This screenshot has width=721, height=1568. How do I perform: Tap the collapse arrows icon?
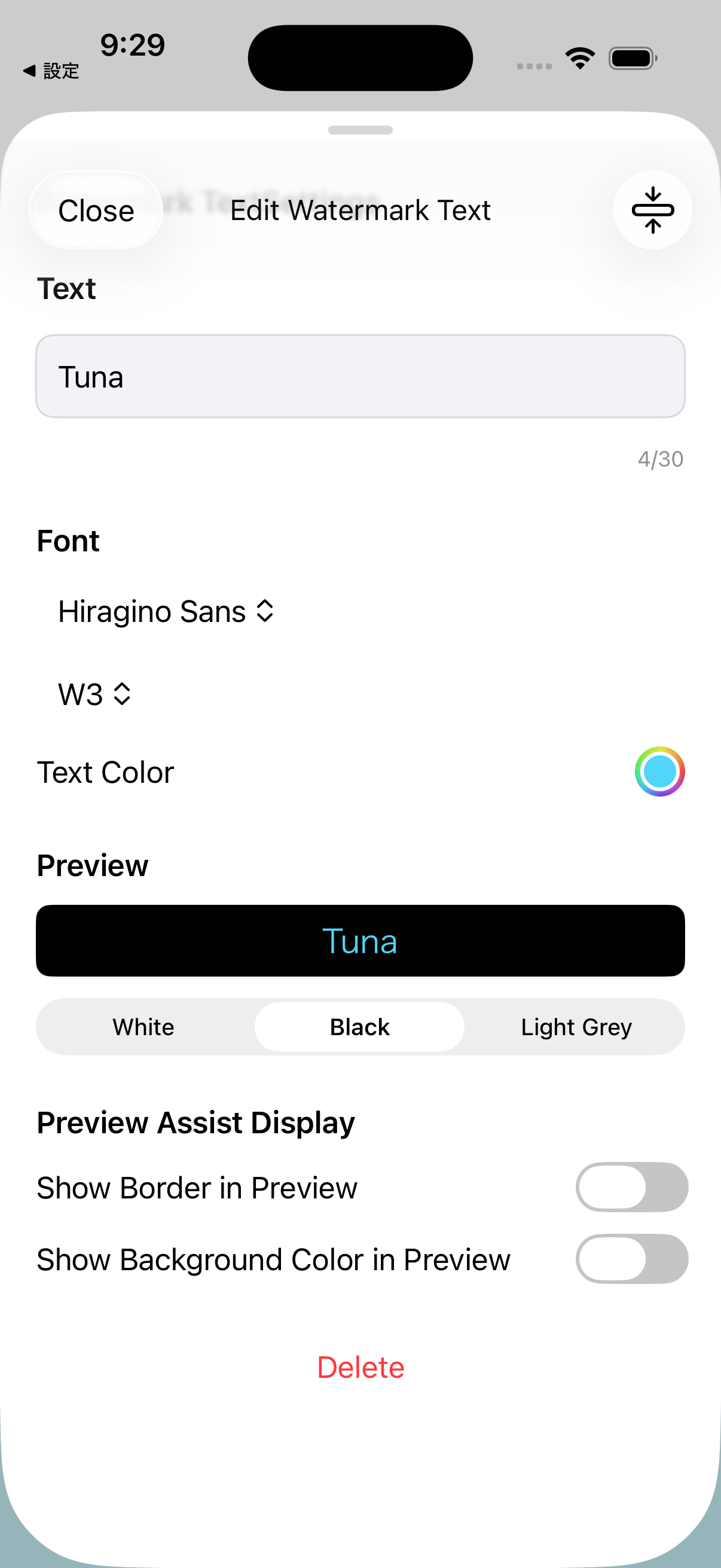tap(652, 211)
